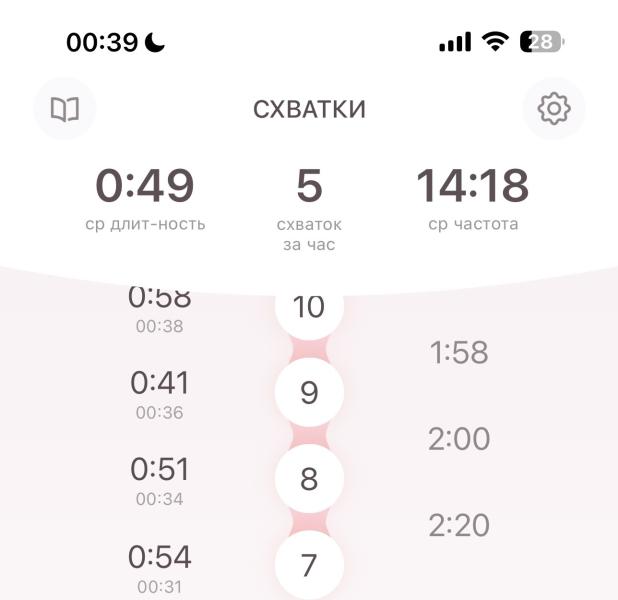View contraction number 7 entry

pos(309,565)
